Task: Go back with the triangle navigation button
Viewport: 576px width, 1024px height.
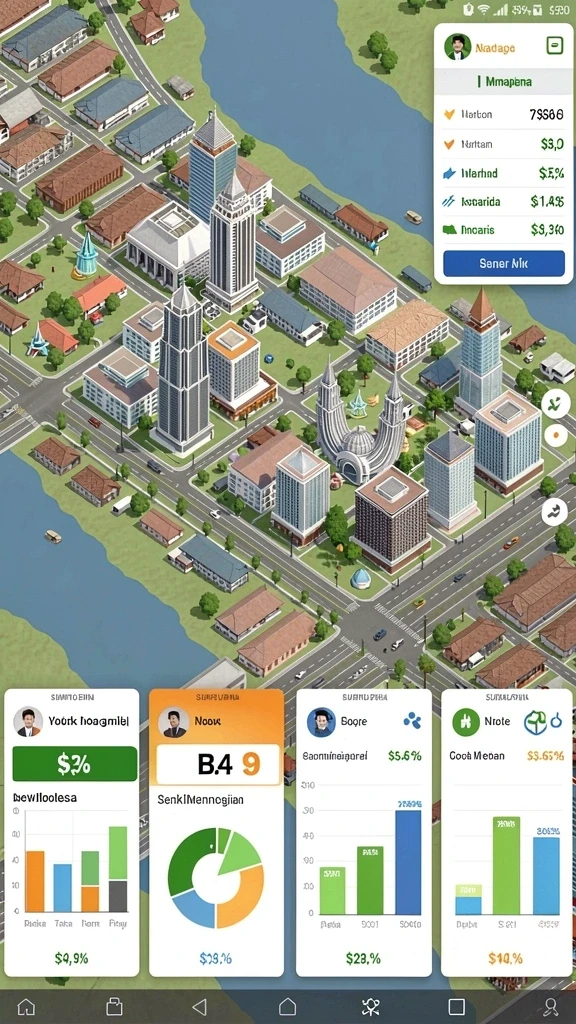Action: (x=200, y=1006)
